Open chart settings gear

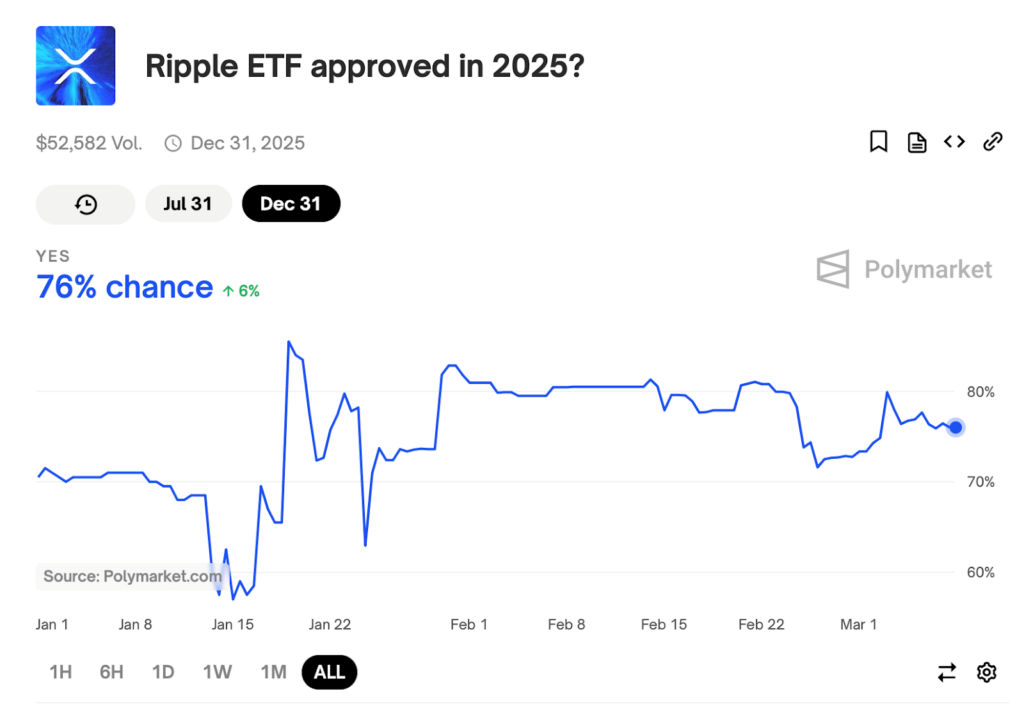tap(987, 672)
